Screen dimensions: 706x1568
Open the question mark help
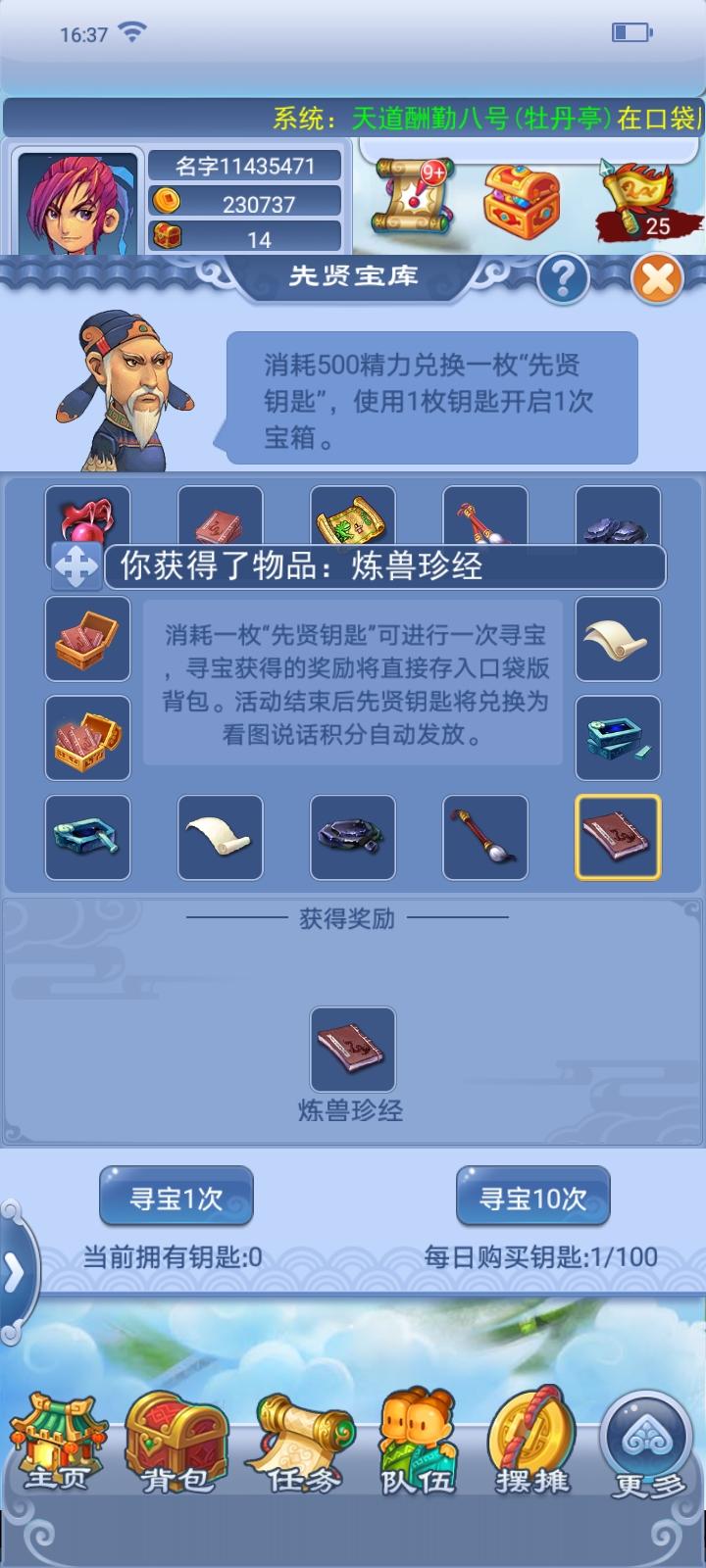pyautogui.click(x=563, y=280)
